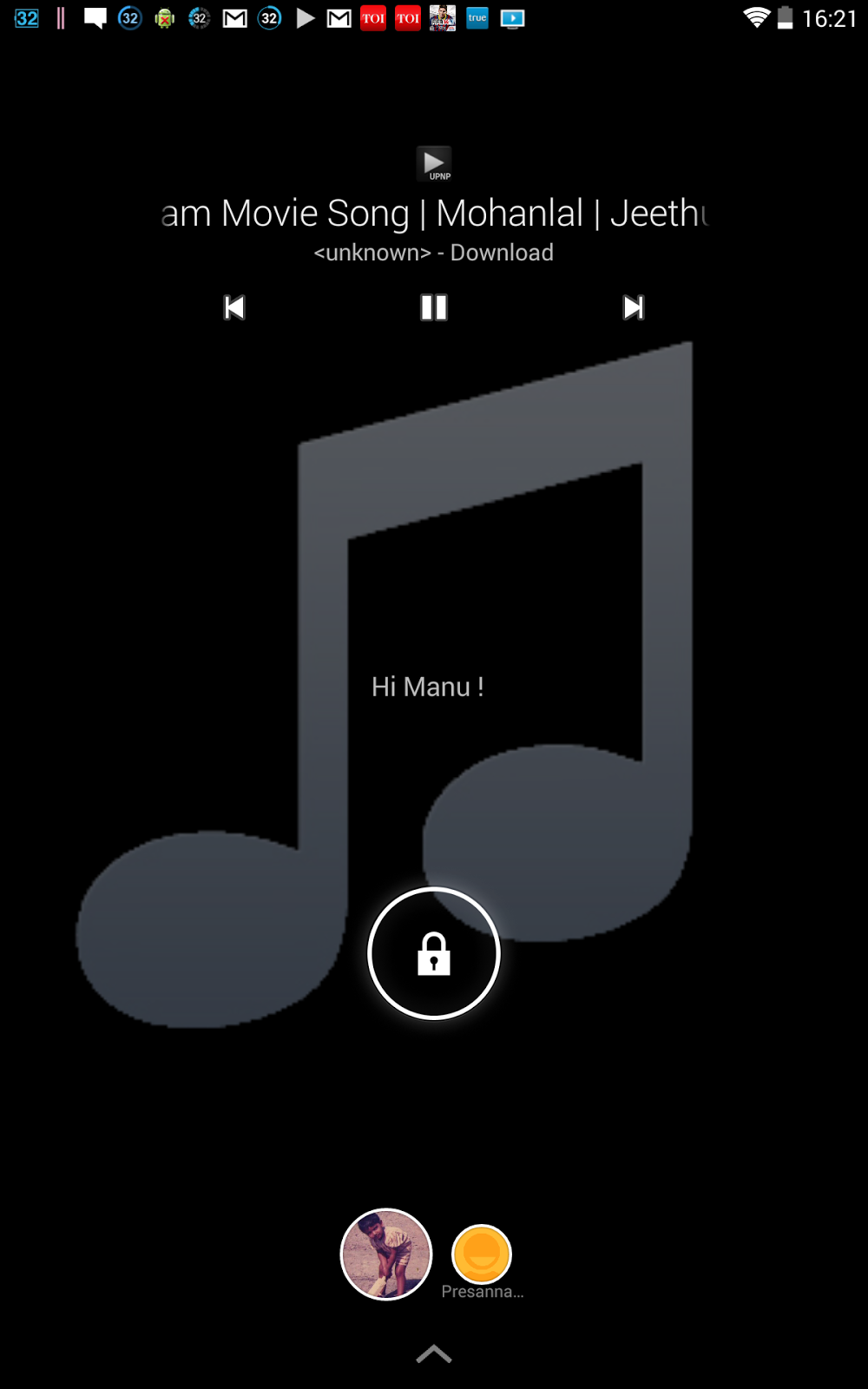The image size is (868, 1389).
Task: Pause the playing song
Action: click(x=434, y=307)
